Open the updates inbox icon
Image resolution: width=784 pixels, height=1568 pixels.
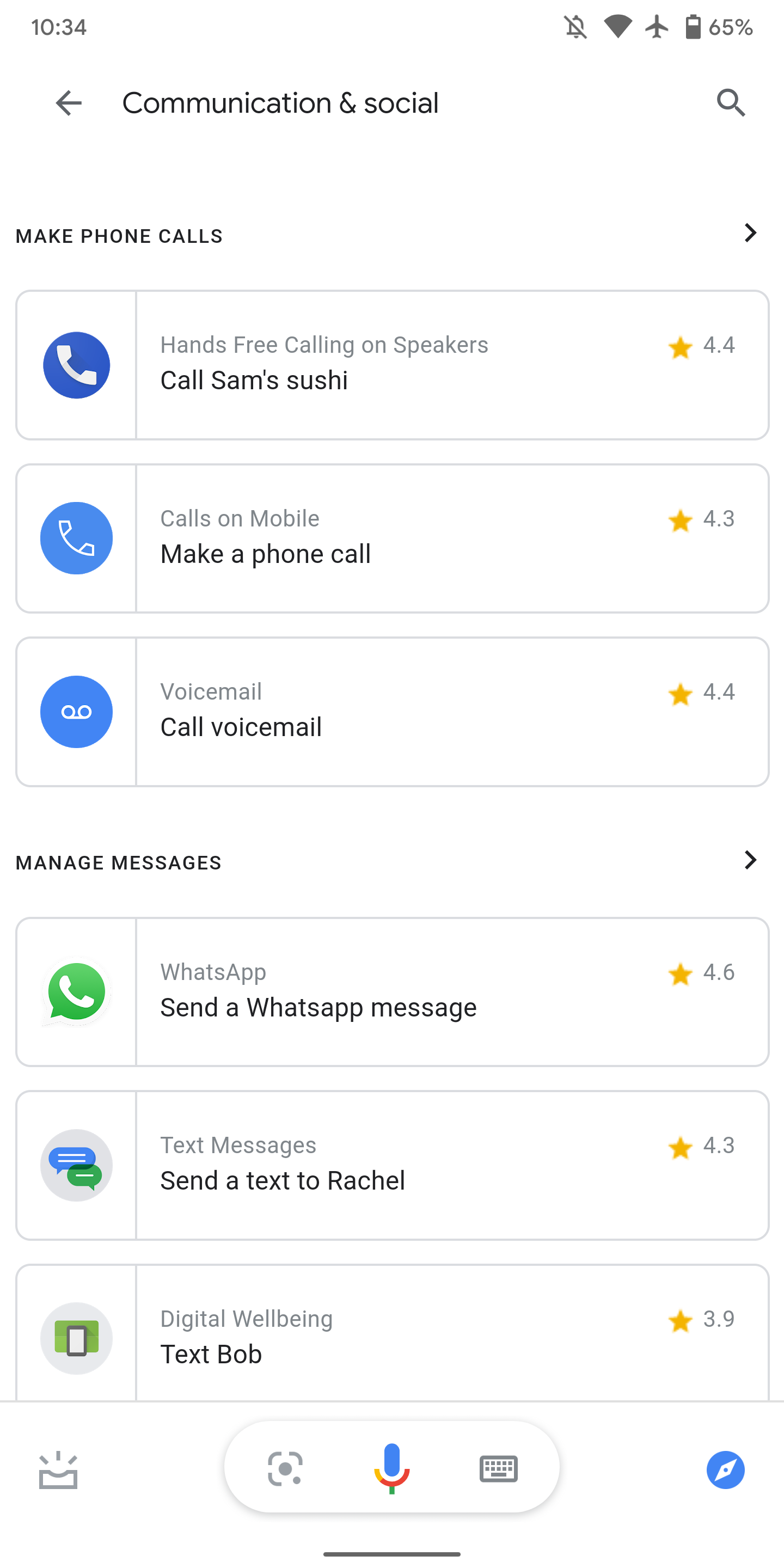pos(58,1470)
